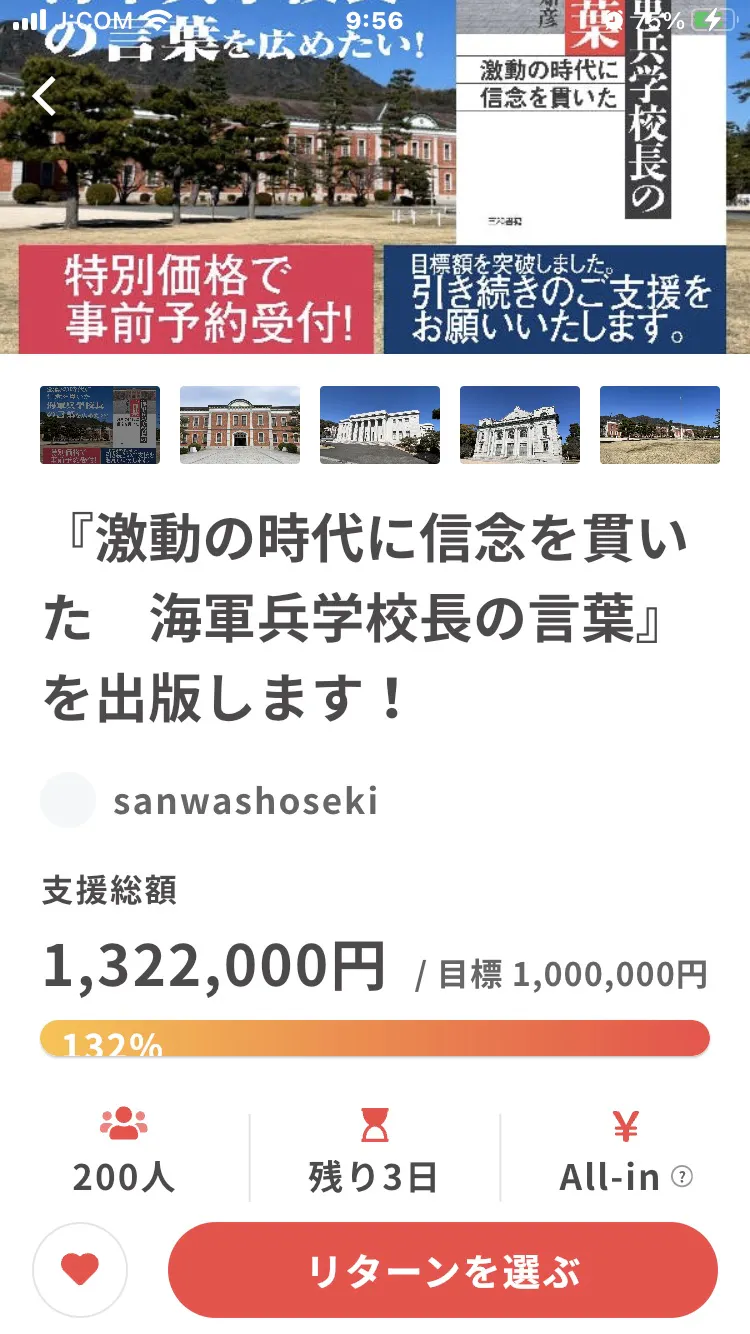This screenshot has width=750, height=1334.
Task: Favorite this project with the heart button
Action: [80, 1270]
